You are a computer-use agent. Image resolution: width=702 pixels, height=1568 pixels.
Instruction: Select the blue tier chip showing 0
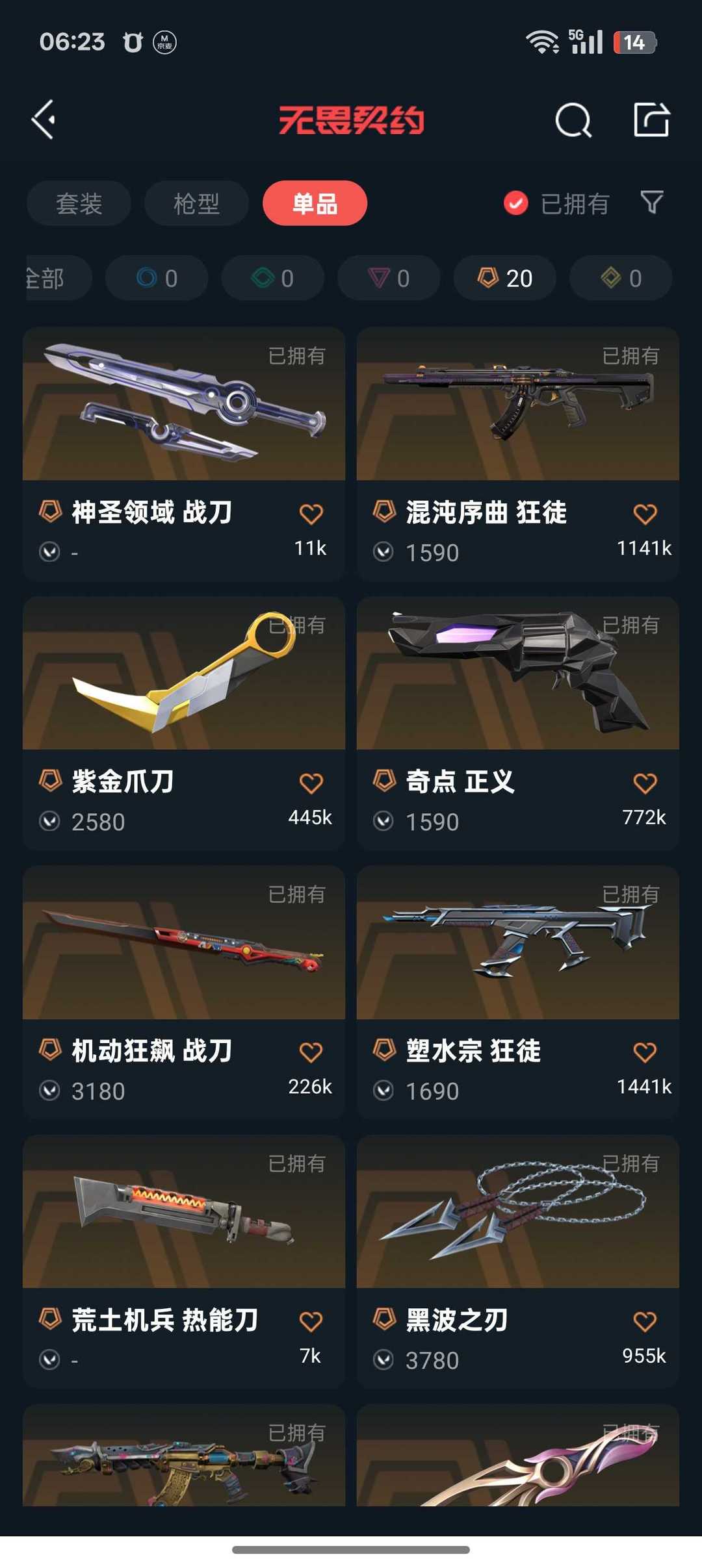[x=157, y=278]
